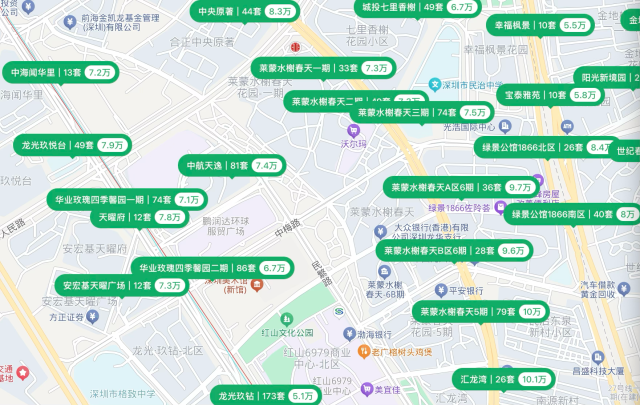
Task: Select the 龙光玖悦台 marker
Action: click(x=73, y=146)
